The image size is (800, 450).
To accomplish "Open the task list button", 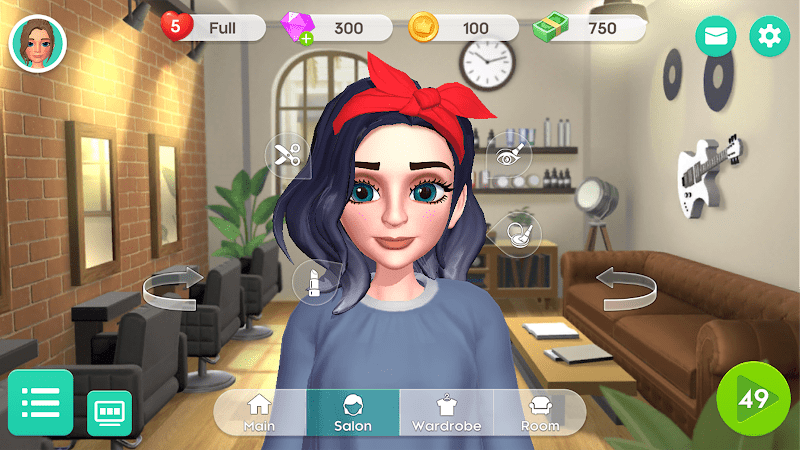I will coord(41,403).
